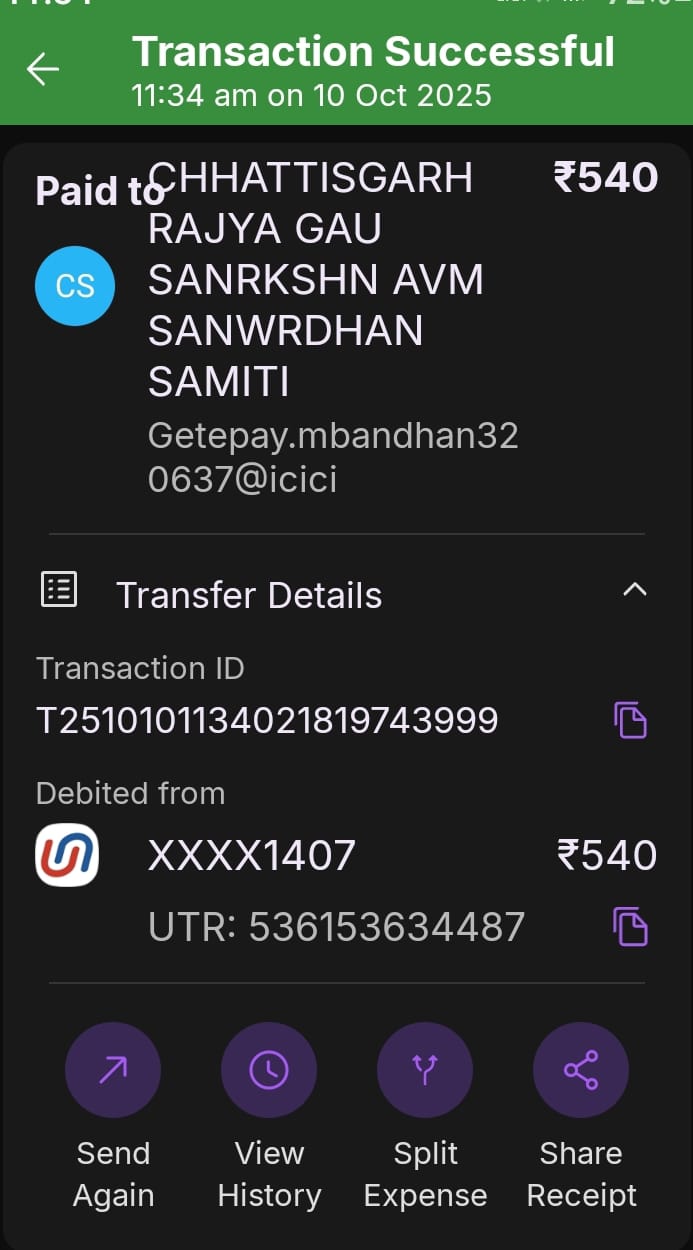Tap Send Again to repeat payment

click(x=113, y=1070)
